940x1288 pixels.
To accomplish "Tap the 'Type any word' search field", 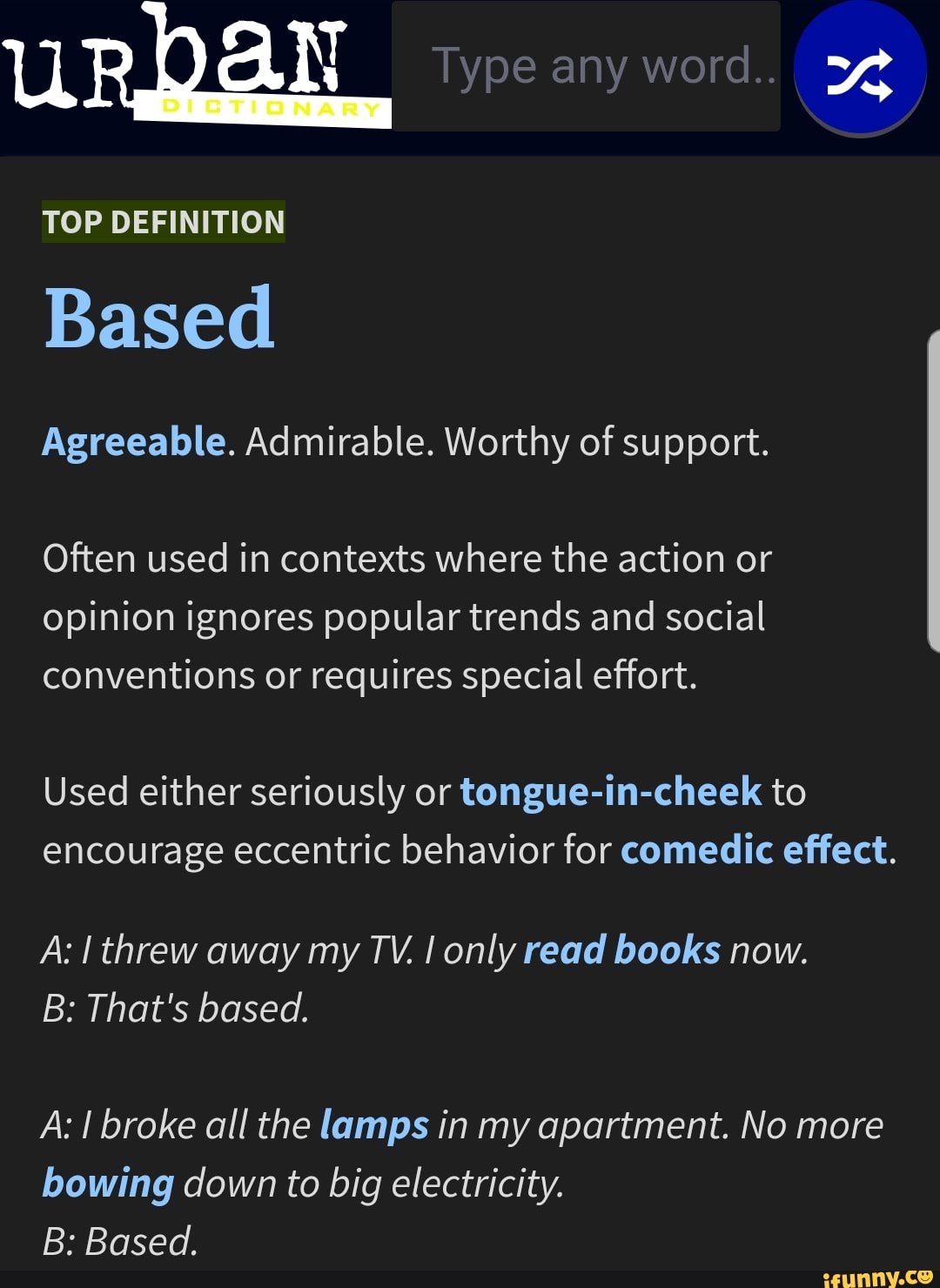I will (x=585, y=67).
